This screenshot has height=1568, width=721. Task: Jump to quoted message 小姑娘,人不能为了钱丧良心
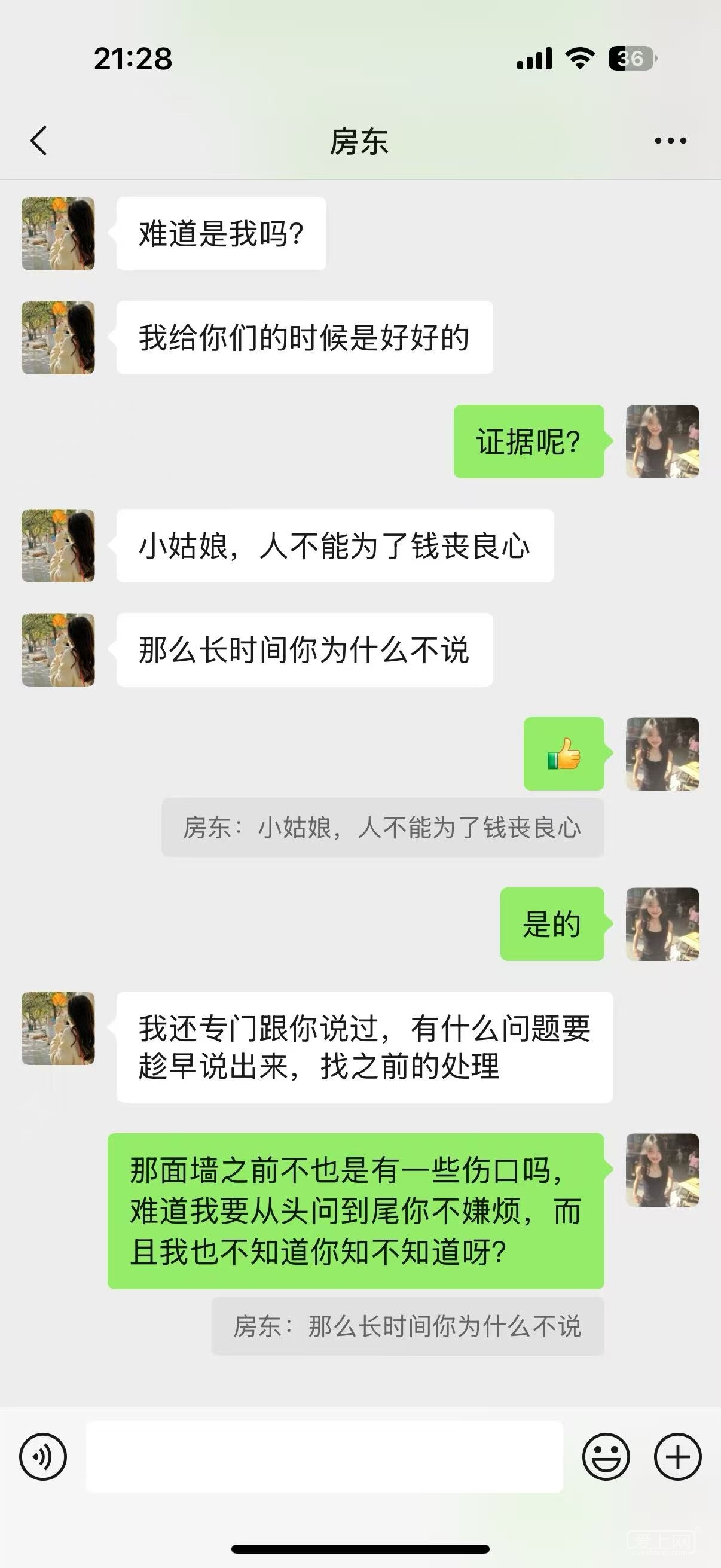coord(382,828)
